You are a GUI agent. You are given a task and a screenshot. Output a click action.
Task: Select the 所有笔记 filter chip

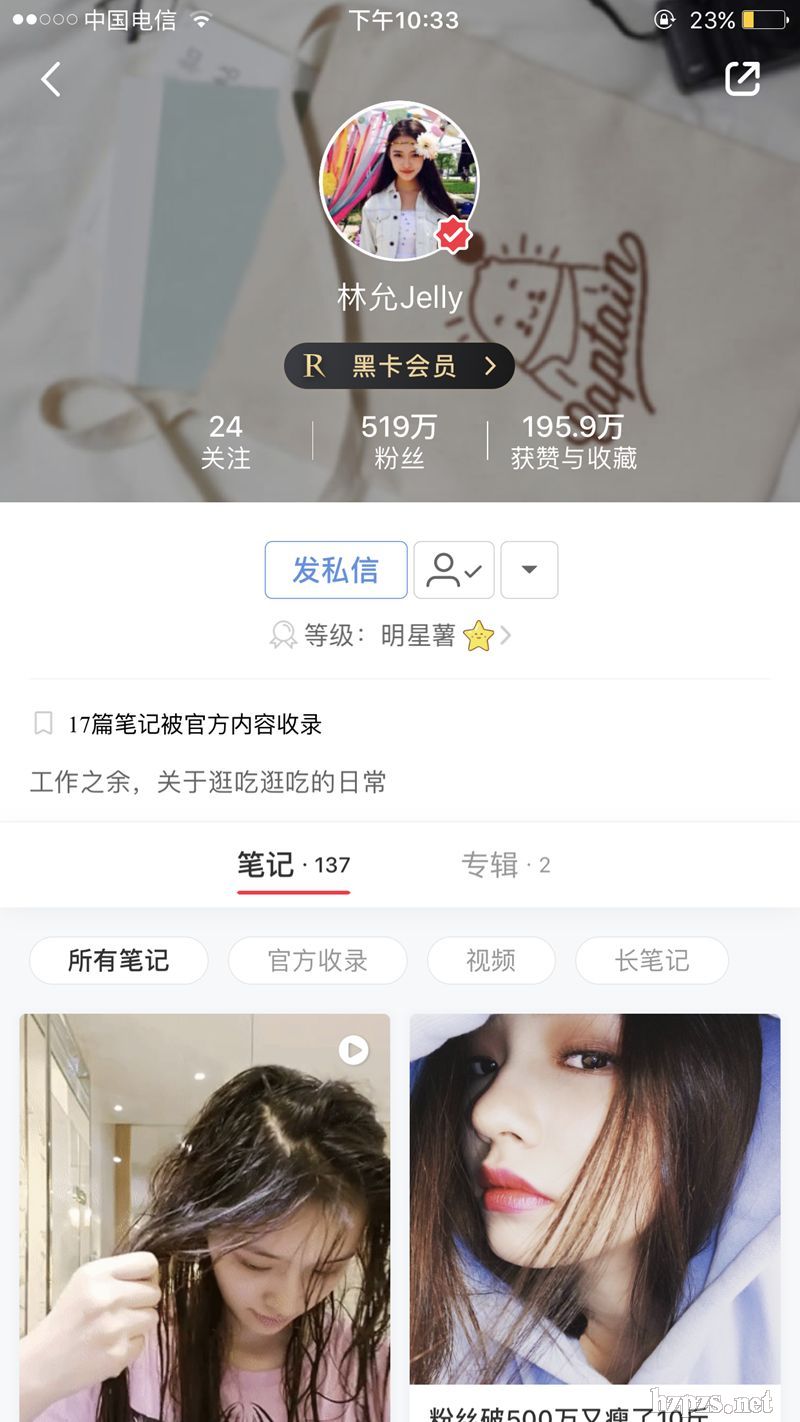(x=118, y=961)
